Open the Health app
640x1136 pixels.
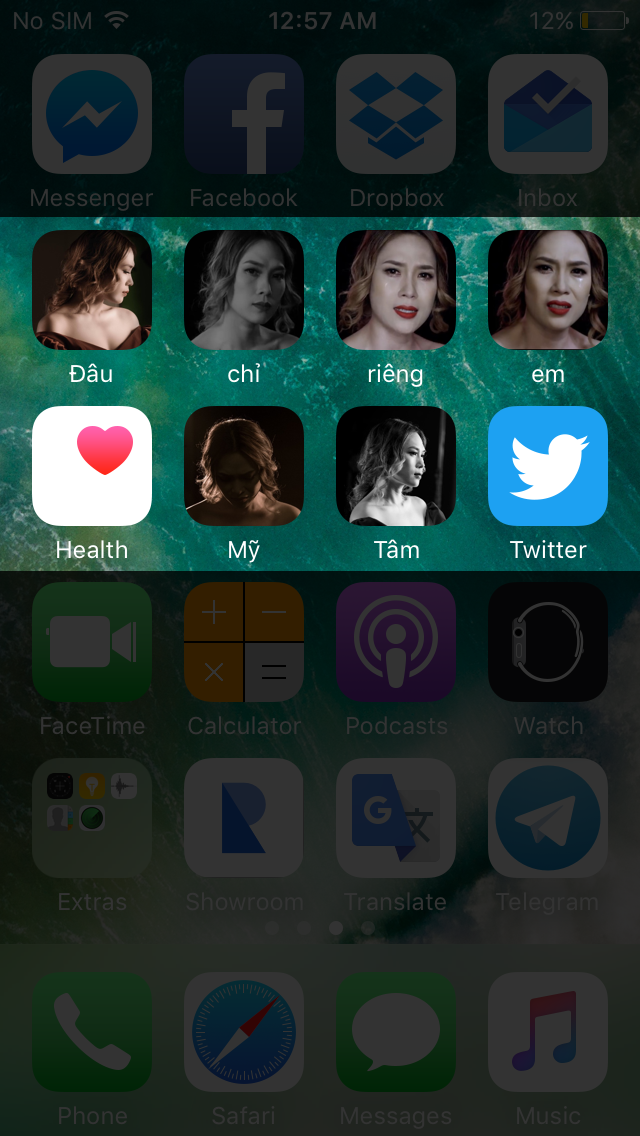tap(92, 466)
